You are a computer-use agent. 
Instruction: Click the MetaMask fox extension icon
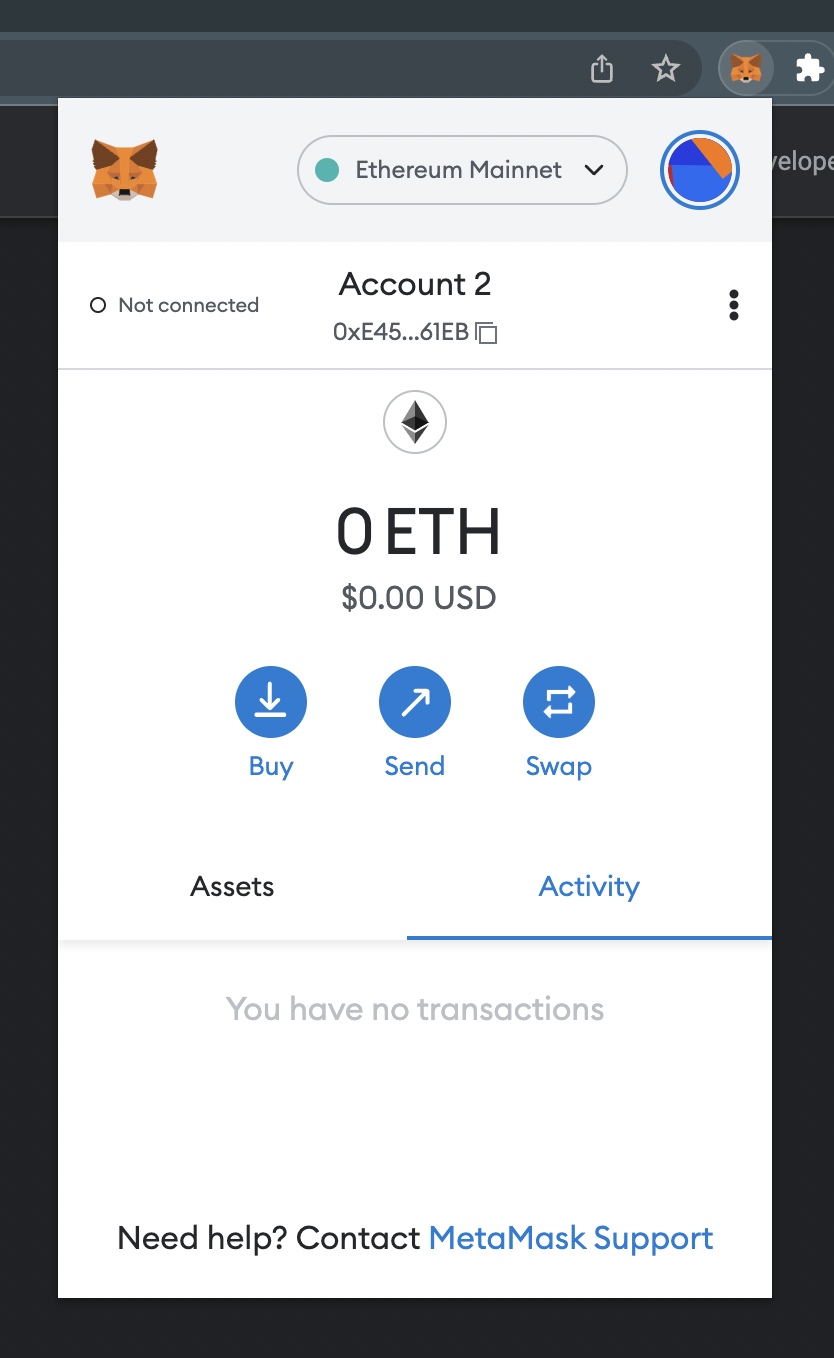(x=746, y=68)
